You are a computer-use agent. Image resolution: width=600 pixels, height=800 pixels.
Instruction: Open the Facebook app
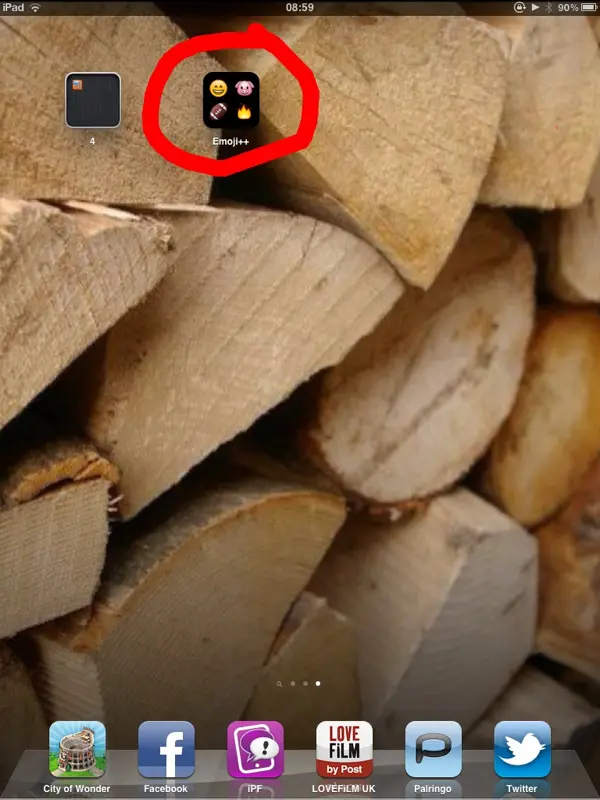coord(166,749)
